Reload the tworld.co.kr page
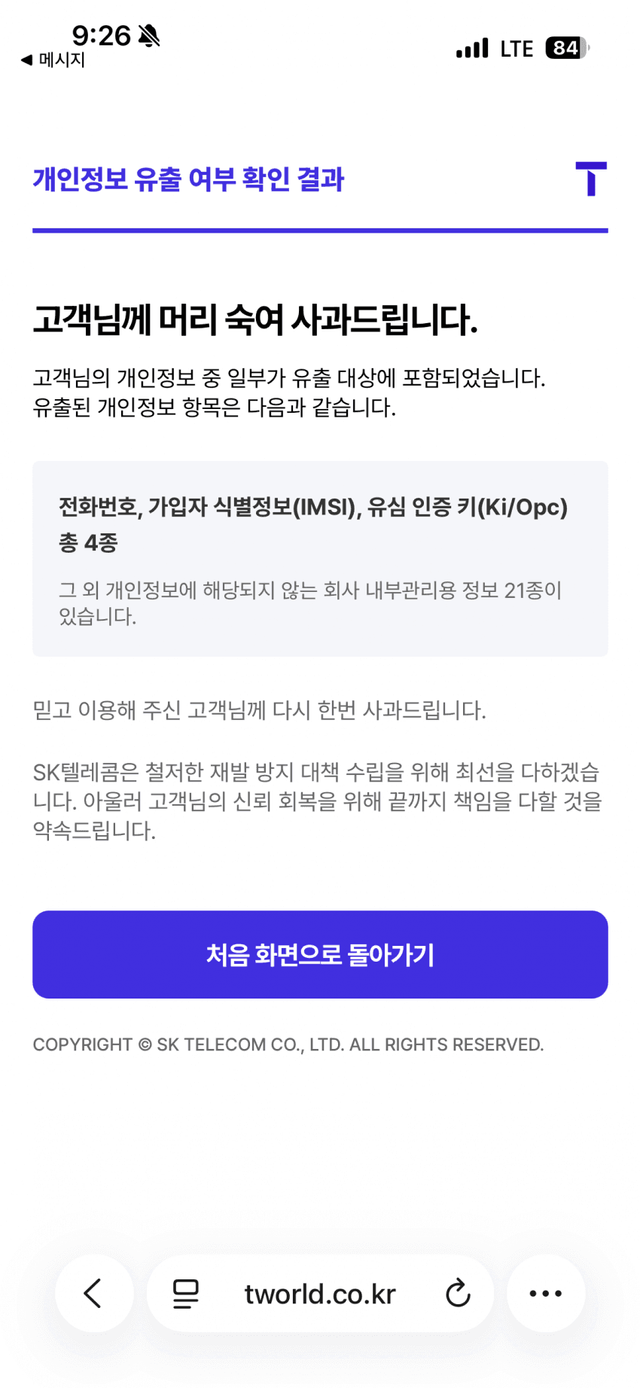Viewport: 640px width, 1388px height. point(458,1293)
